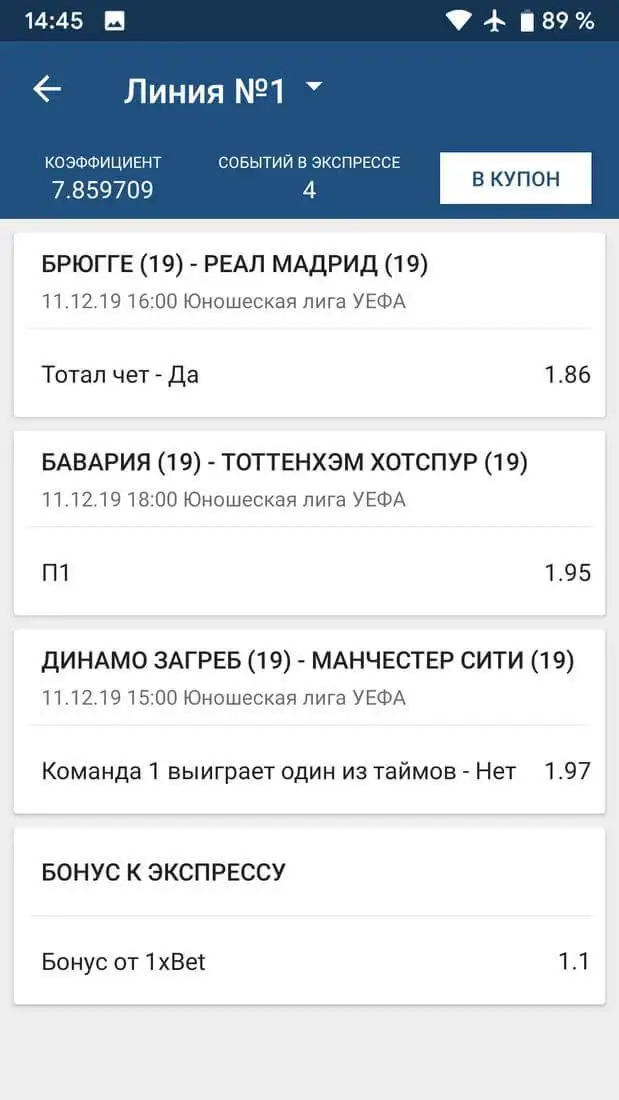Open the Динамо Загреб - Манчестер Сити card
Viewport: 619px width, 1100px height.
(x=310, y=722)
